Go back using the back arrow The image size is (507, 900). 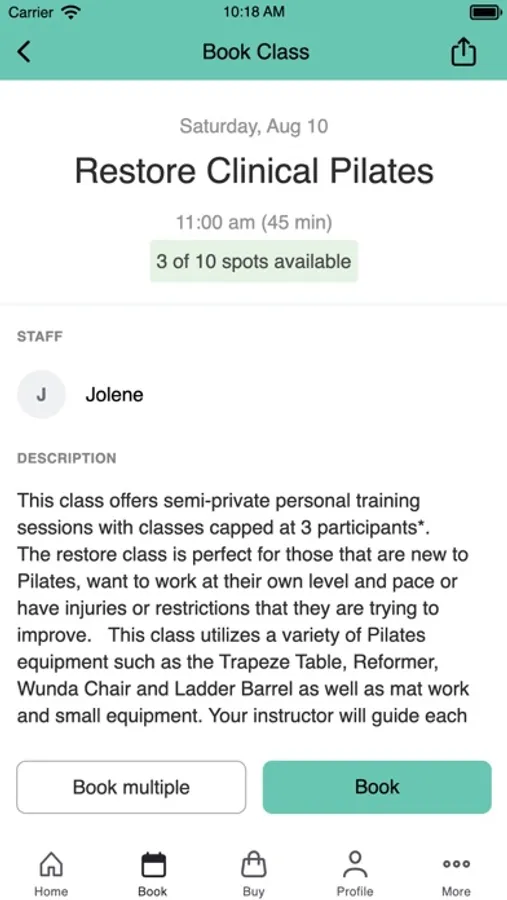point(24,52)
